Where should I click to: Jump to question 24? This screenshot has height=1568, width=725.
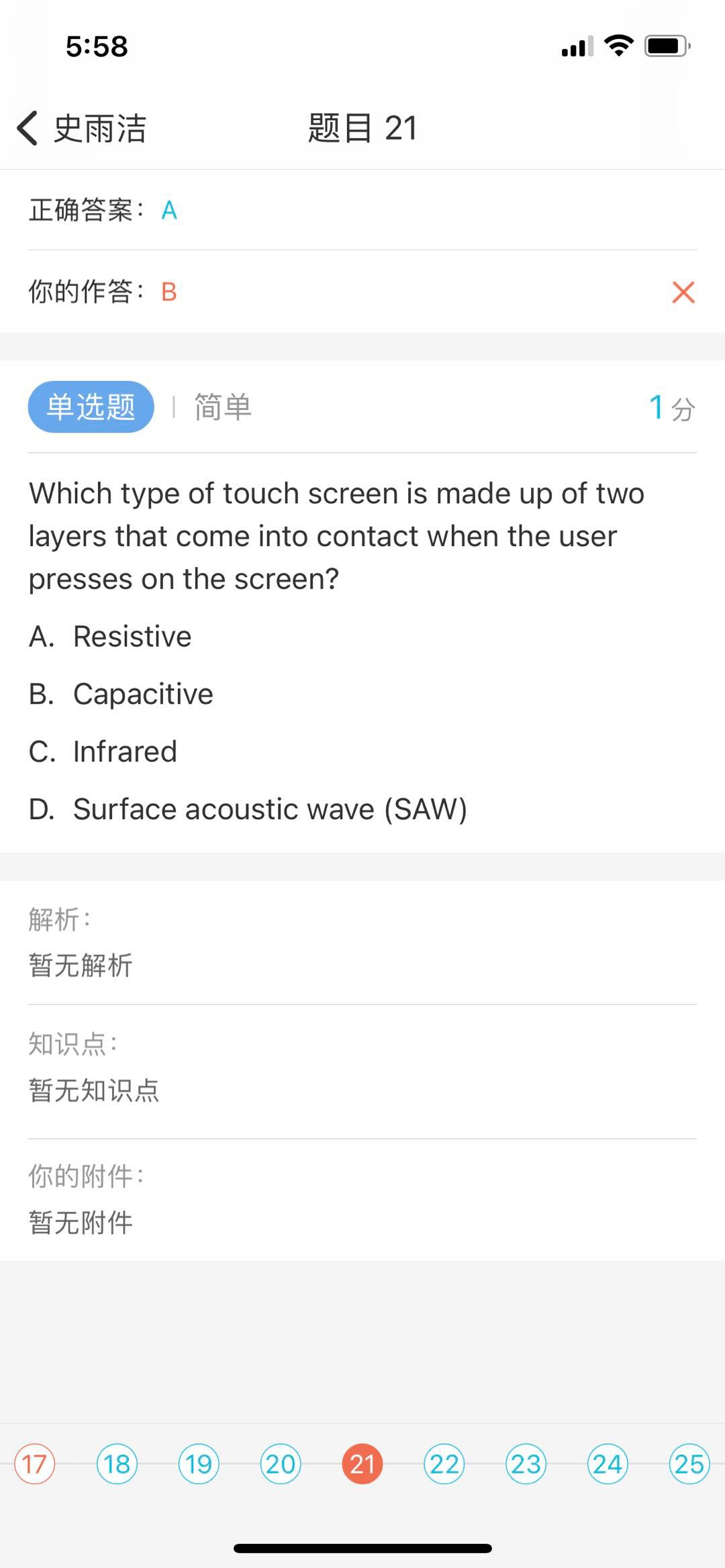click(x=608, y=1463)
